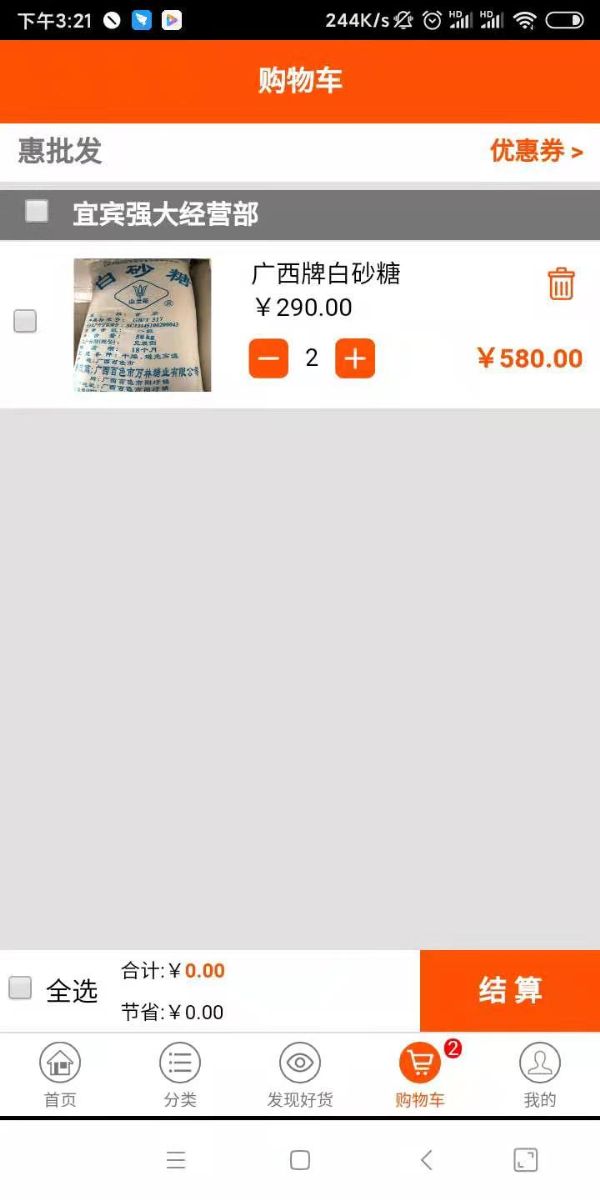Switch to the 我的 profile tab

tap(540, 1074)
